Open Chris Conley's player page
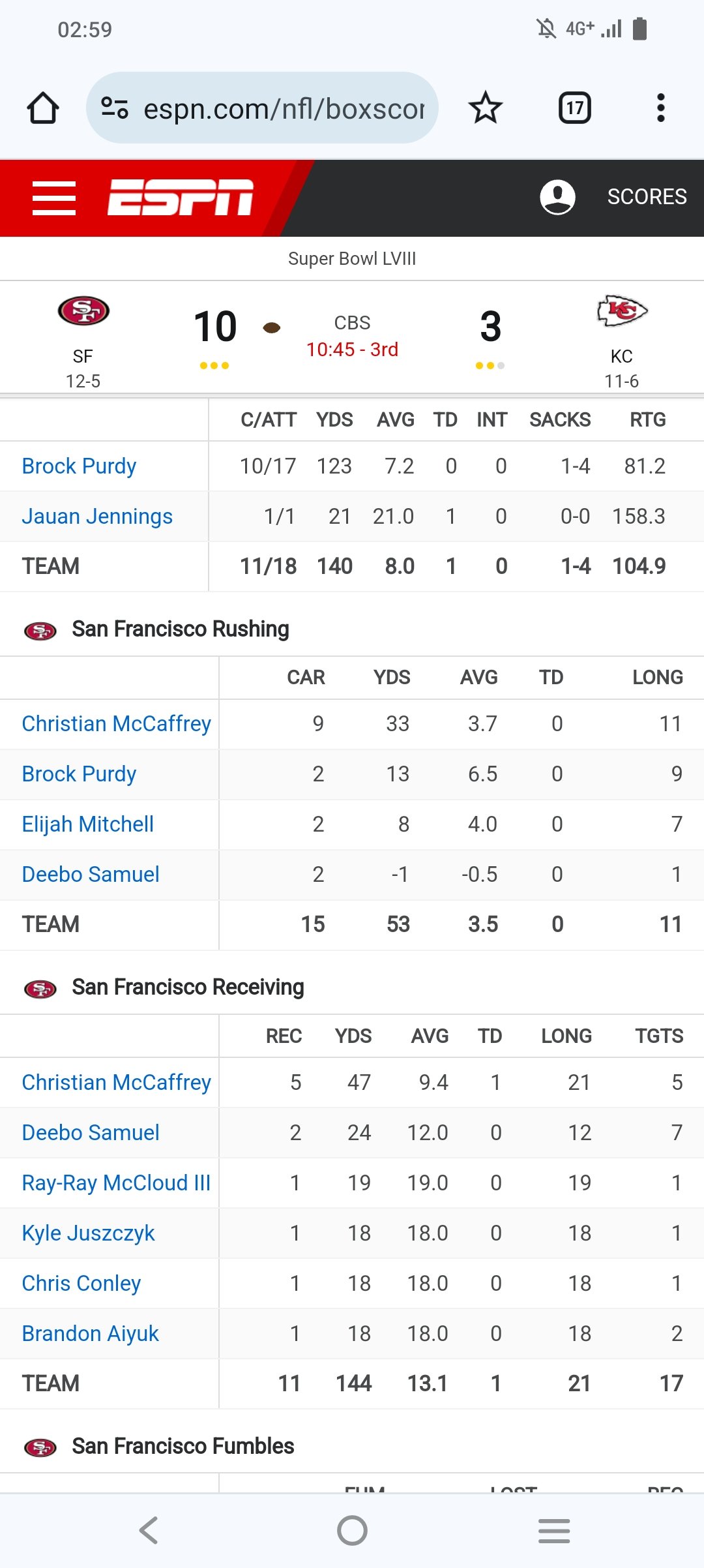Image resolution: width=704 pixels, height=1568 pixels. [x=81, y=1284]
